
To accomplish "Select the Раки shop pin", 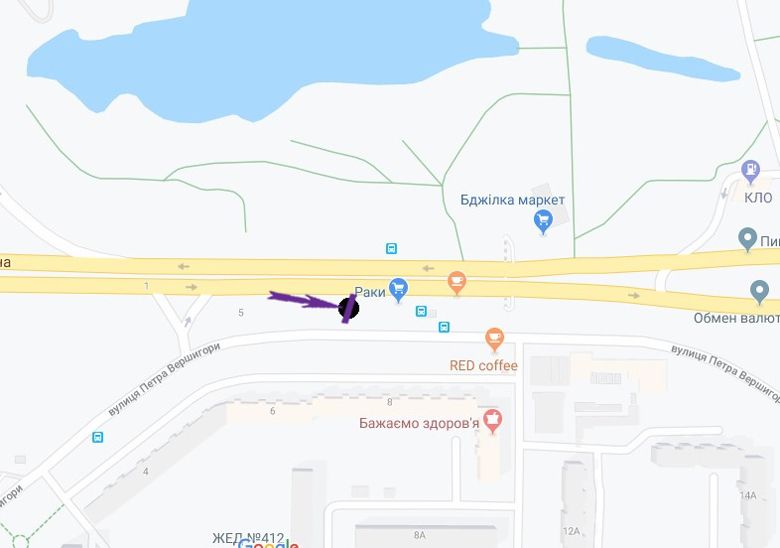I will coord(398,289).
